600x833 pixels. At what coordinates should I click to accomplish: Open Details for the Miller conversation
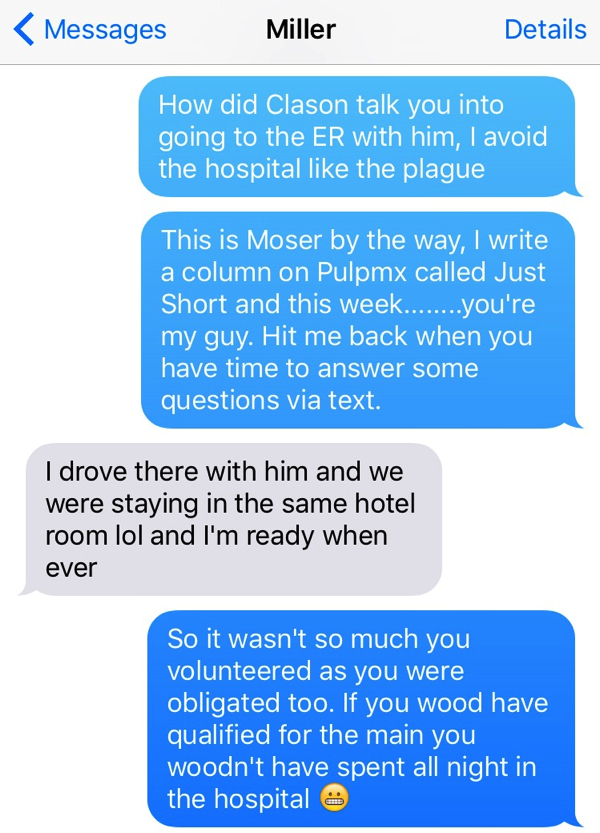[x=545, y=30]
